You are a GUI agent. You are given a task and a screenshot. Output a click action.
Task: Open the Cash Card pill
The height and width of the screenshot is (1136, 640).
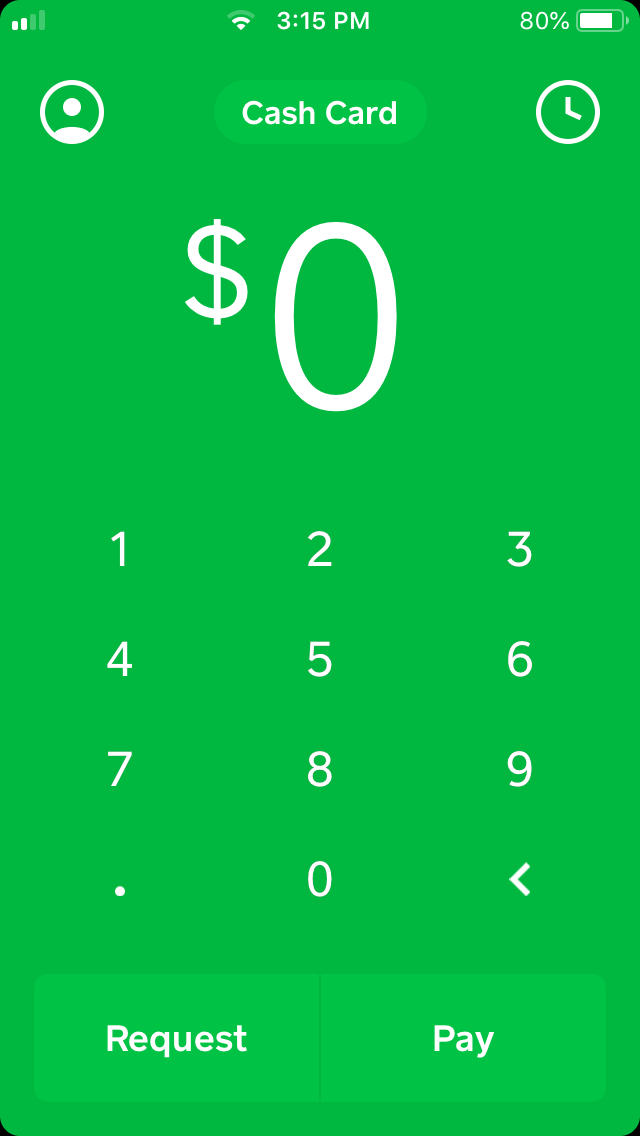pyautogui.click(x=320, y=113)
